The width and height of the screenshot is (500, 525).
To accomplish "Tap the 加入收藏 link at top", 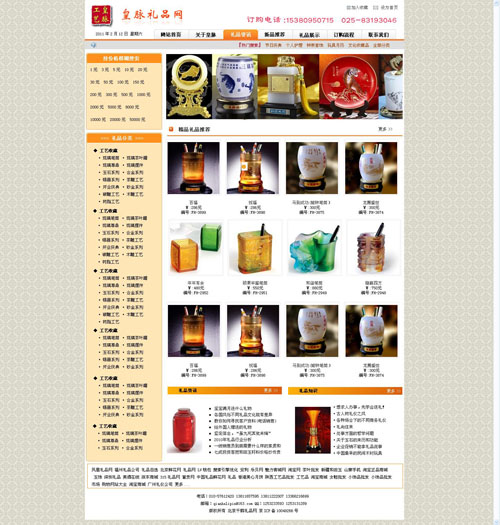I will pos(357,7).
